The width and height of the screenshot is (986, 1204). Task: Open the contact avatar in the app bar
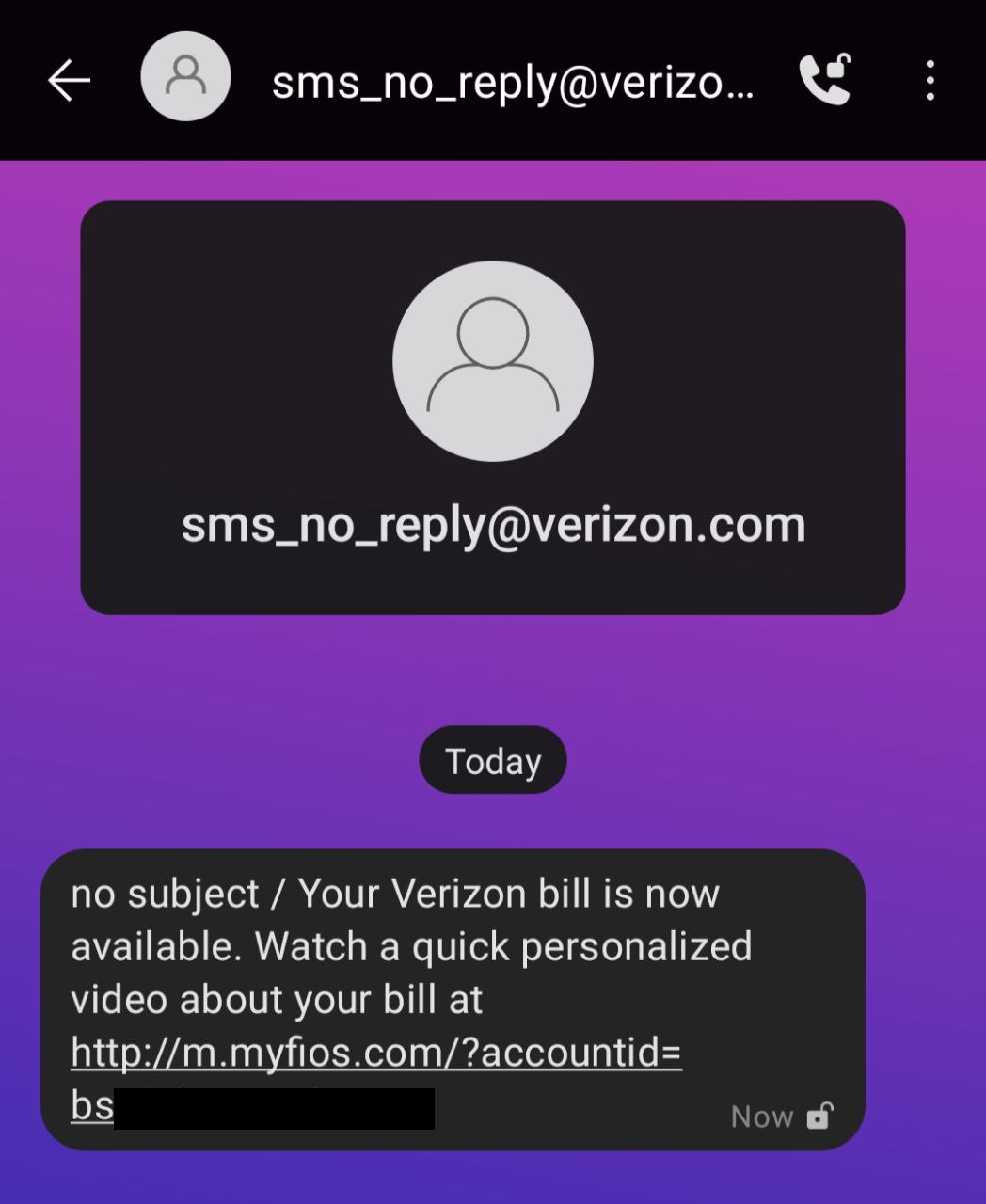pos(185,77)
